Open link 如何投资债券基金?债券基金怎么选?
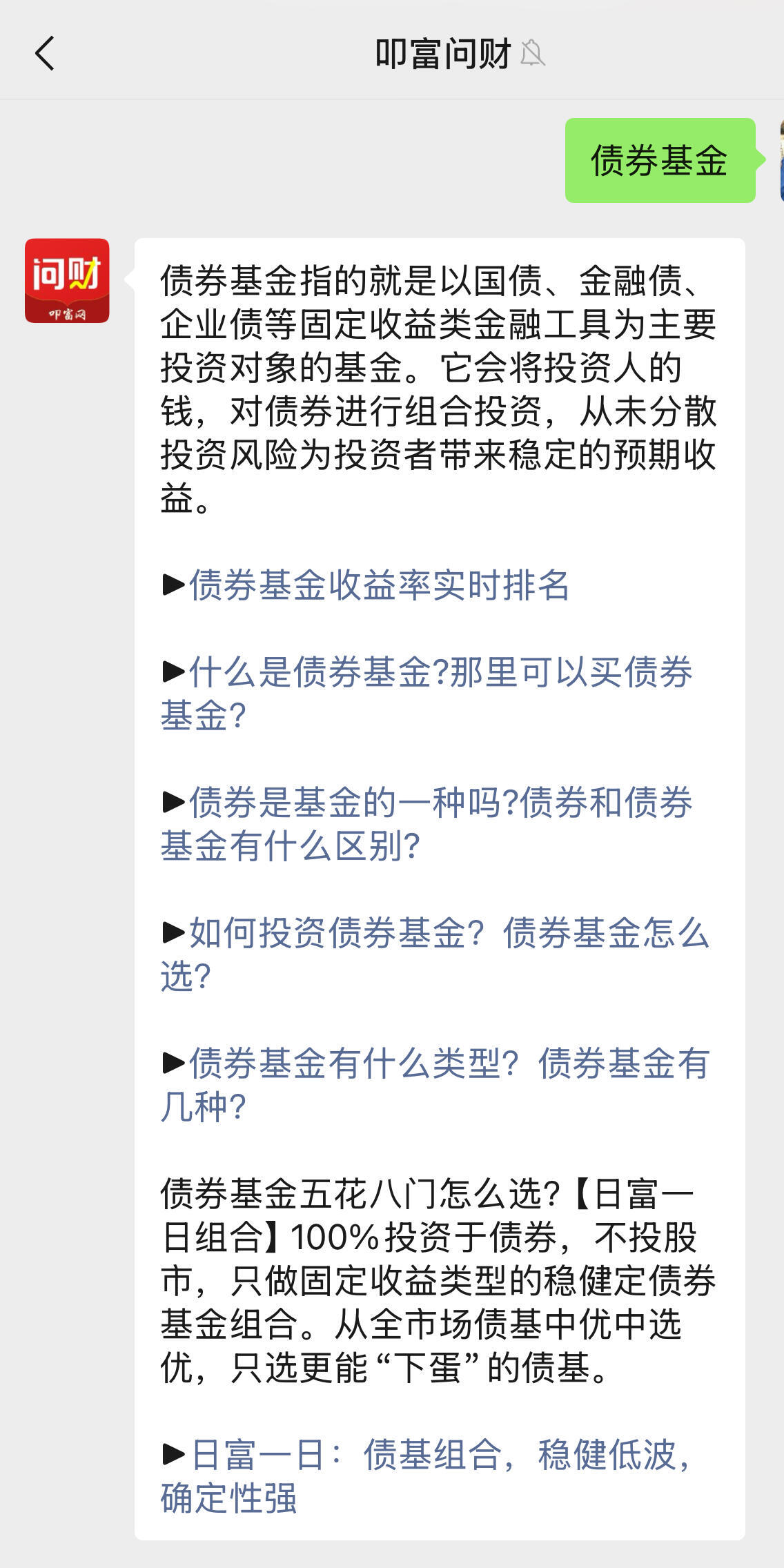The width and height of the screenshot is (784, 1568). point(435,954)
